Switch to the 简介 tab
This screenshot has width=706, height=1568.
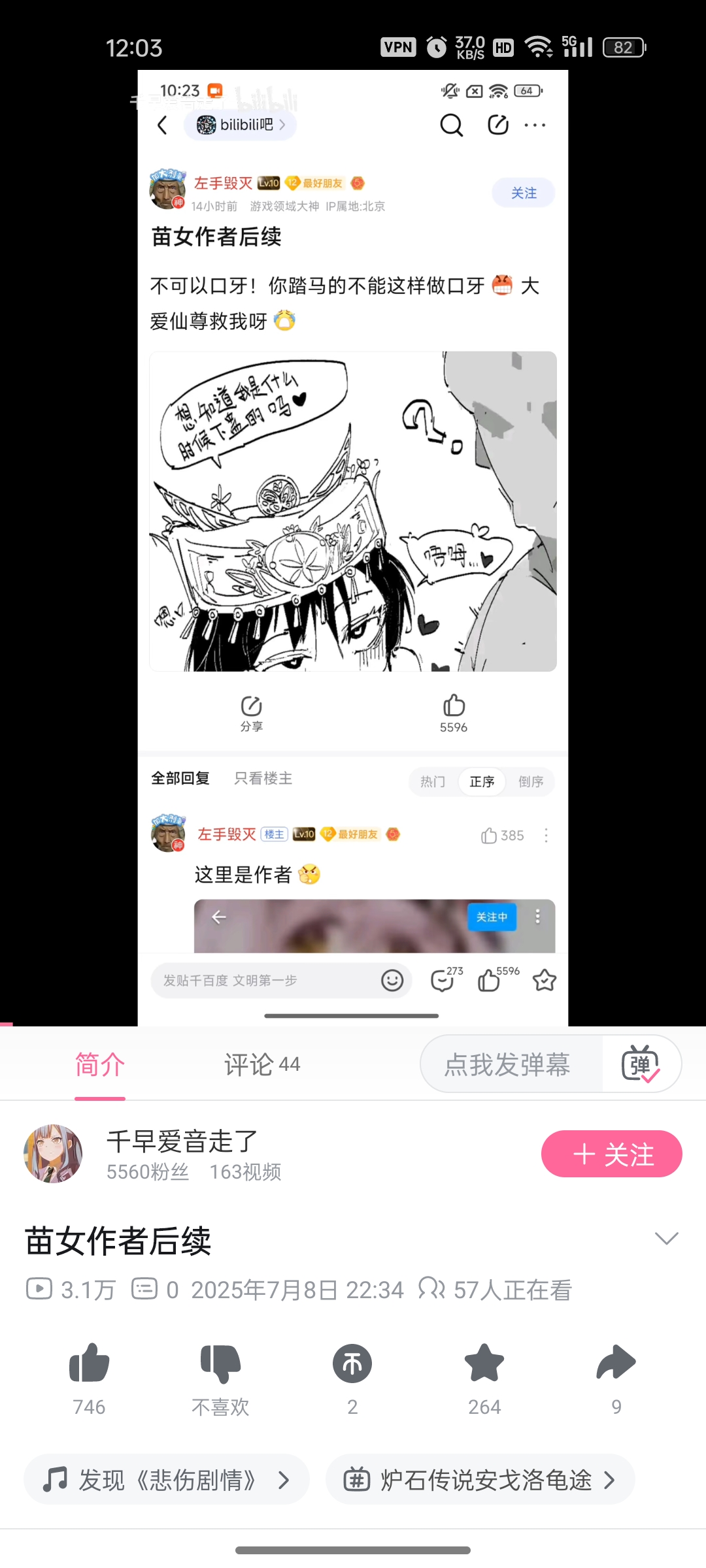click(x=99, y=1065)
